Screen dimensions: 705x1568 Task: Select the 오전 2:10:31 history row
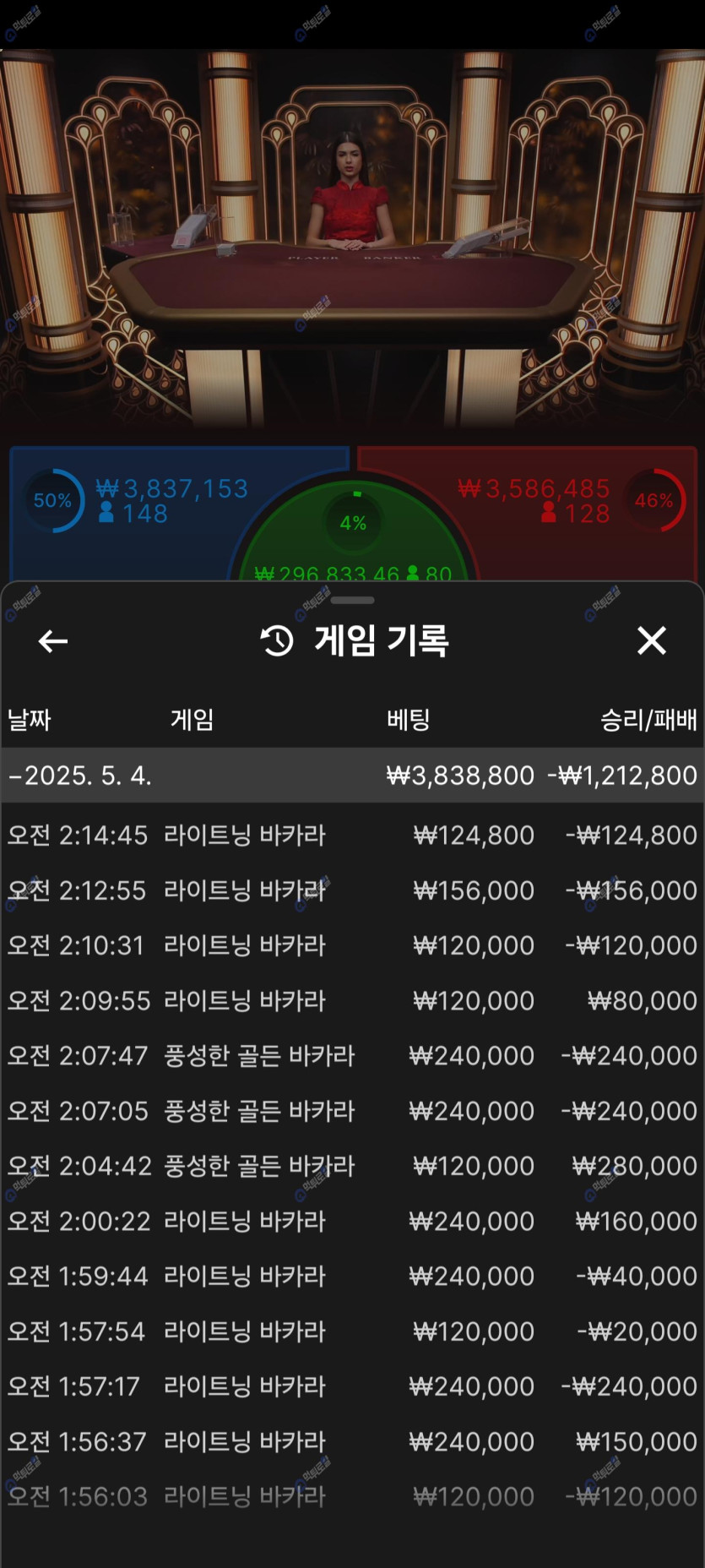352,945
